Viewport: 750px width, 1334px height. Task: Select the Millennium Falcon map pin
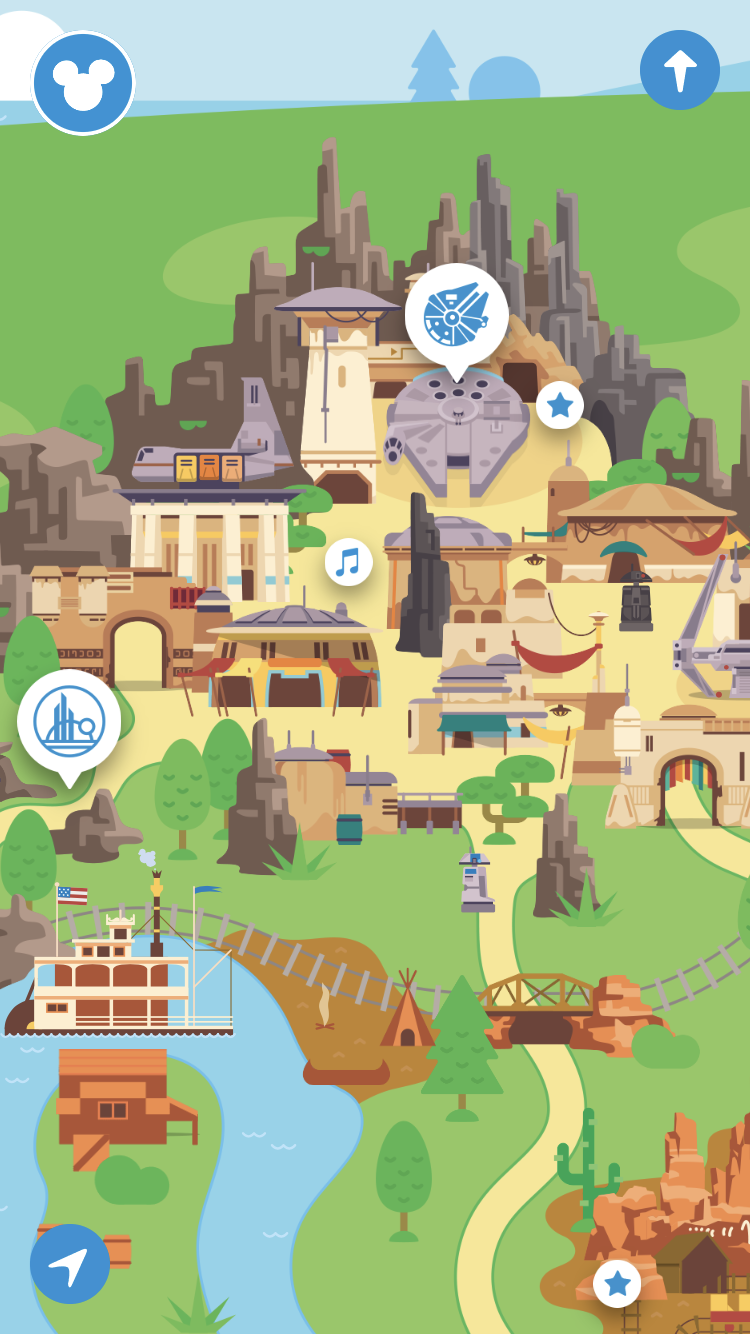click(x=457, y=315)
